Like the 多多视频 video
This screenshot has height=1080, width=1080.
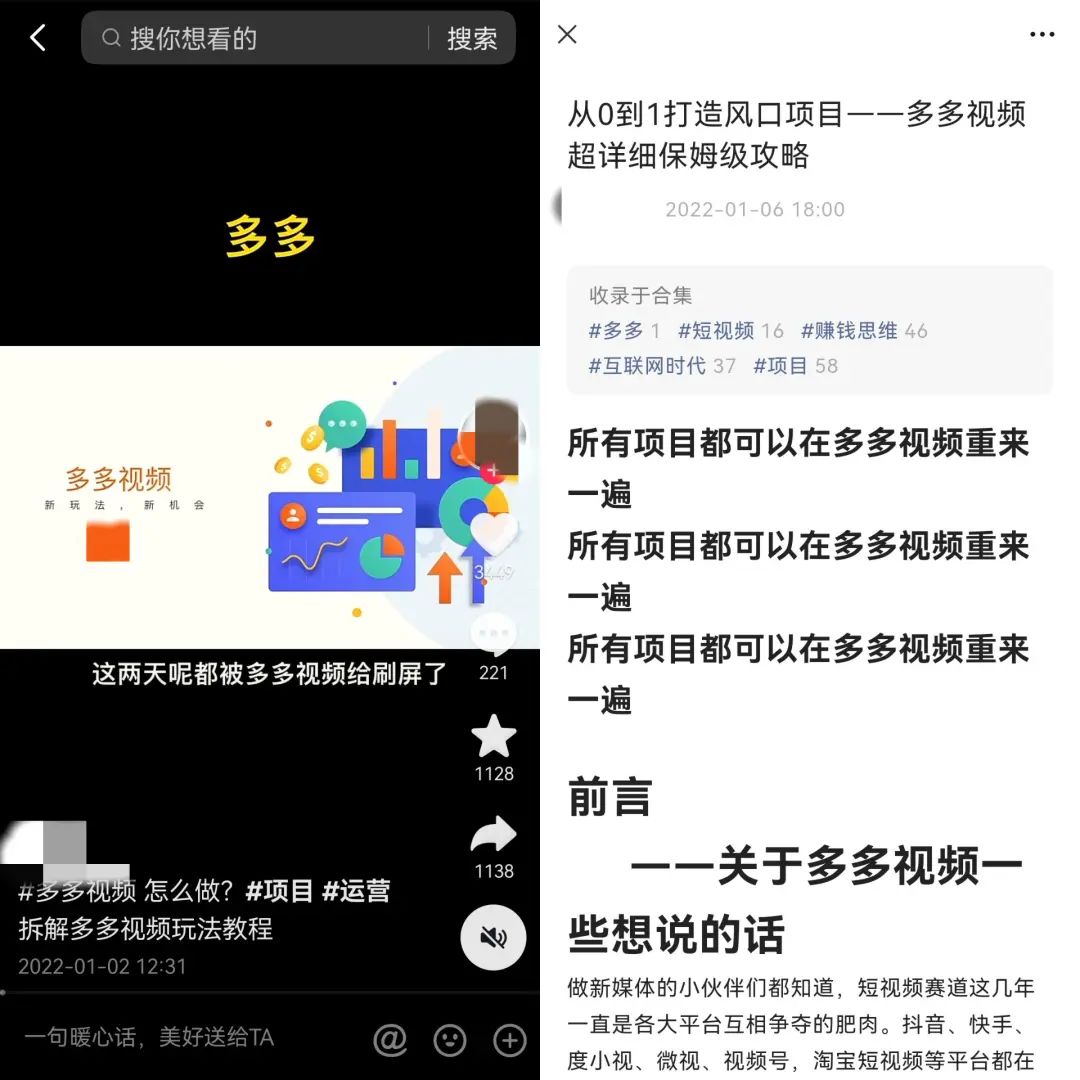[x=493, y=534]
